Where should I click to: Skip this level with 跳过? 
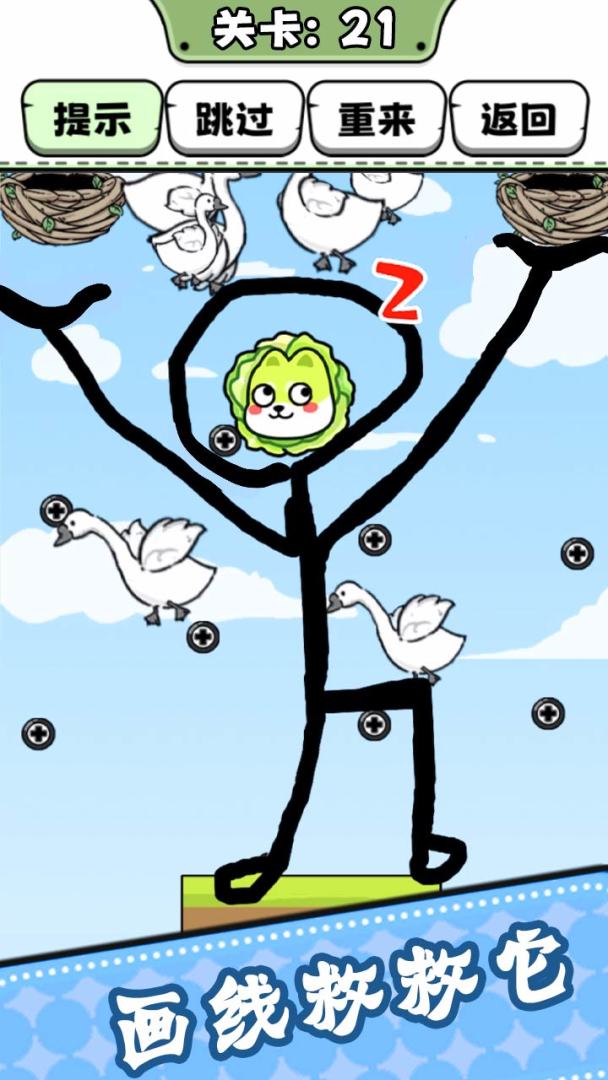[x=235, y=120]
